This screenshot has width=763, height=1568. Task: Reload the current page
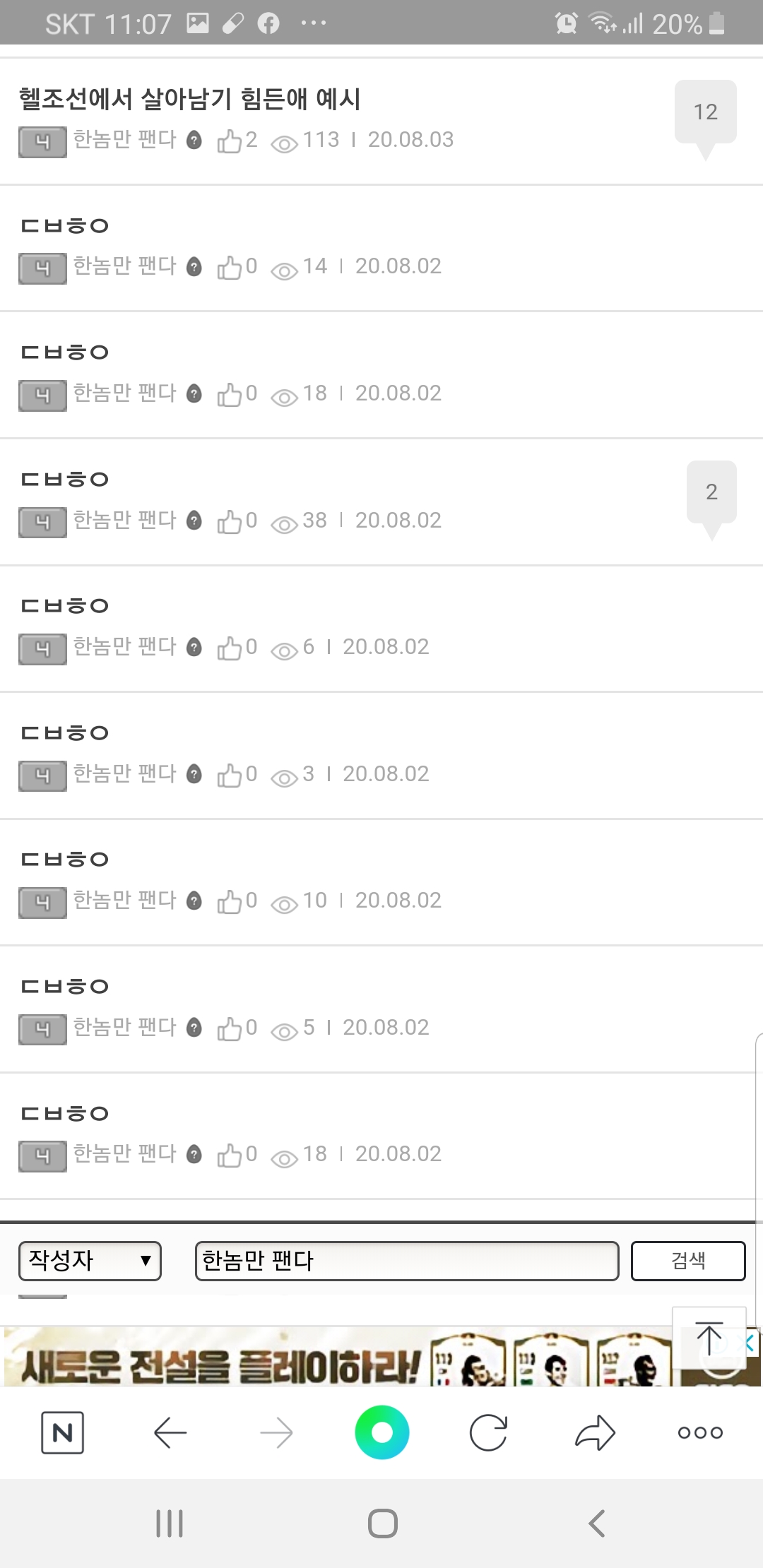(488, 1432)
